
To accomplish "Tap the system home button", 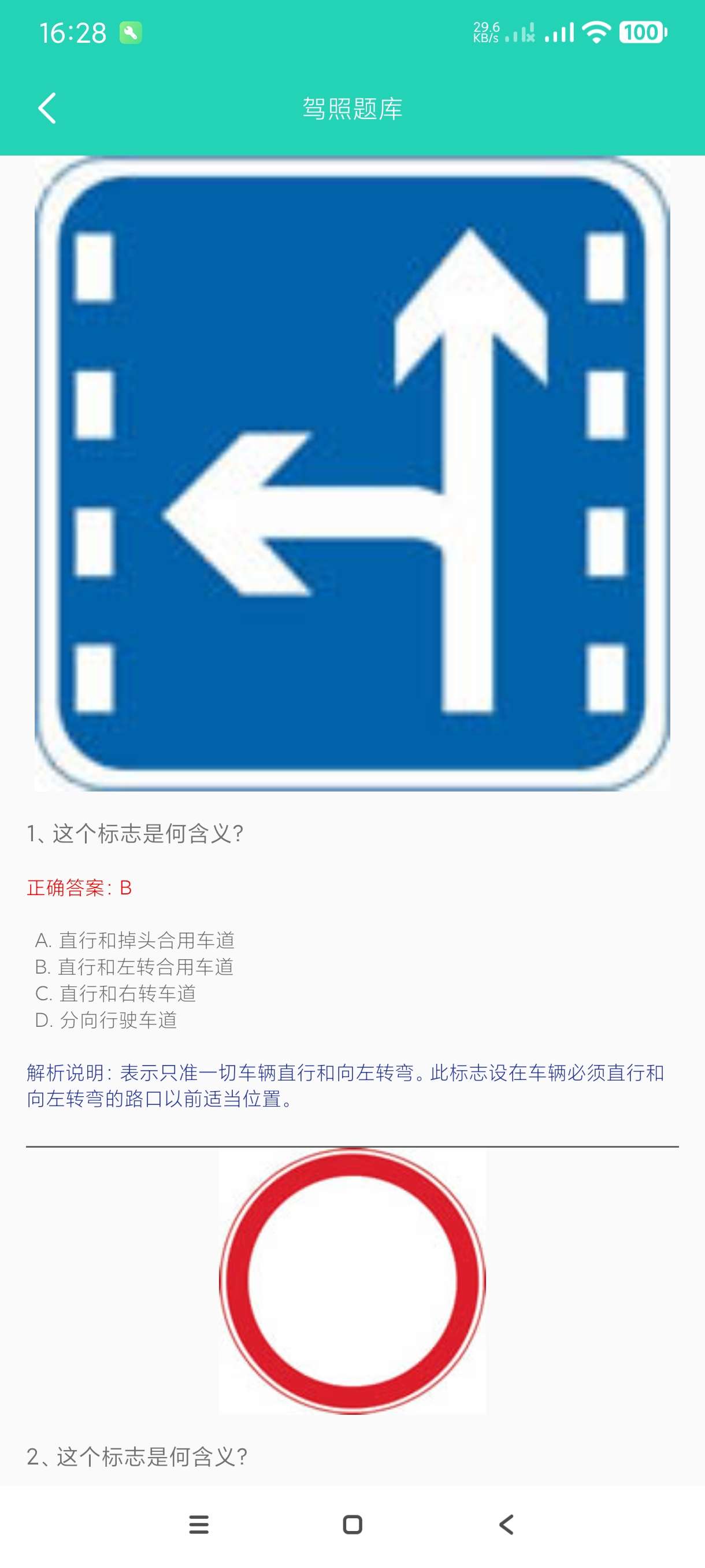I will [x=352, y=1524].
